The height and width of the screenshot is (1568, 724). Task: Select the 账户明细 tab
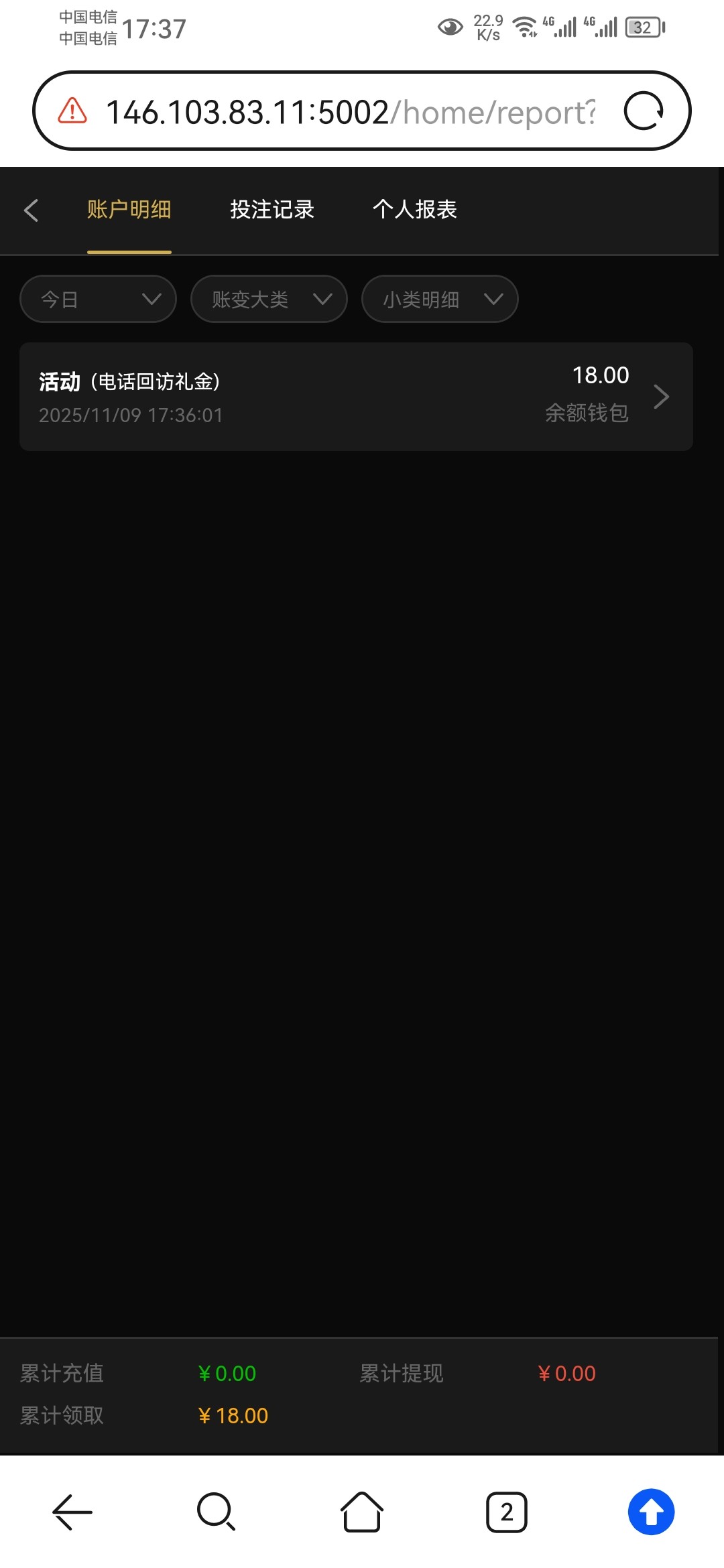point(129,210)
